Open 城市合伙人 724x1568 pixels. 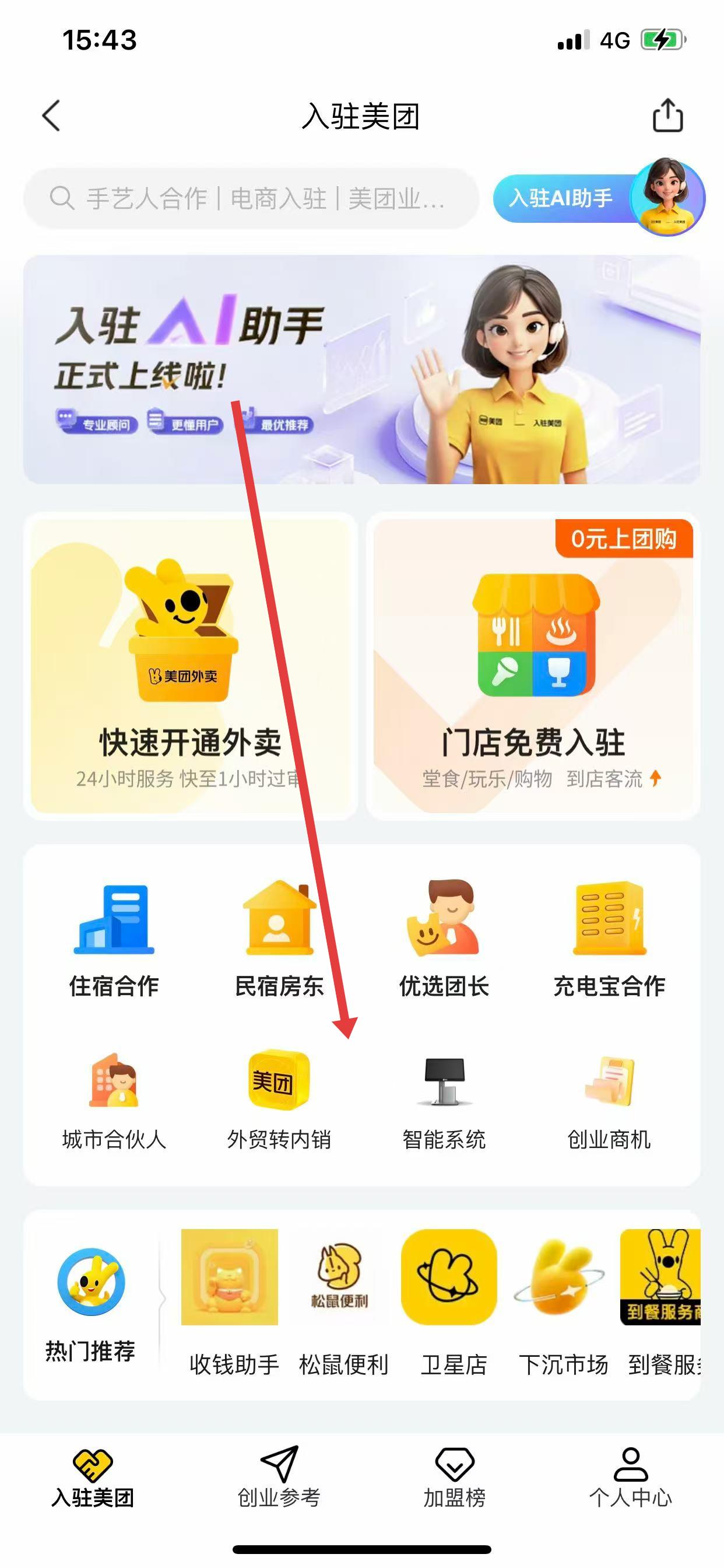[114, 1100]
